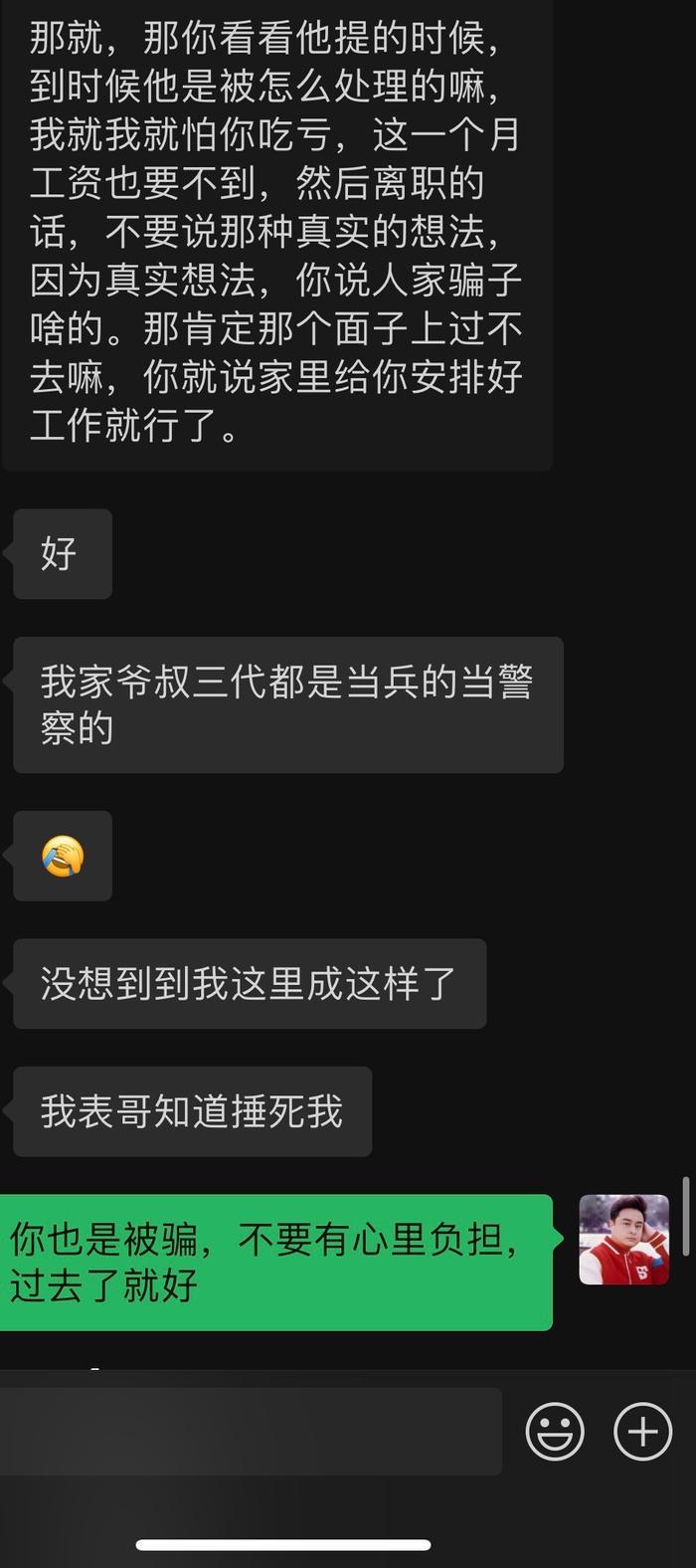Focus the message text input box
Viewport: 696px width, 1568px height.
pyautogui.click(x=251, y=1432)
